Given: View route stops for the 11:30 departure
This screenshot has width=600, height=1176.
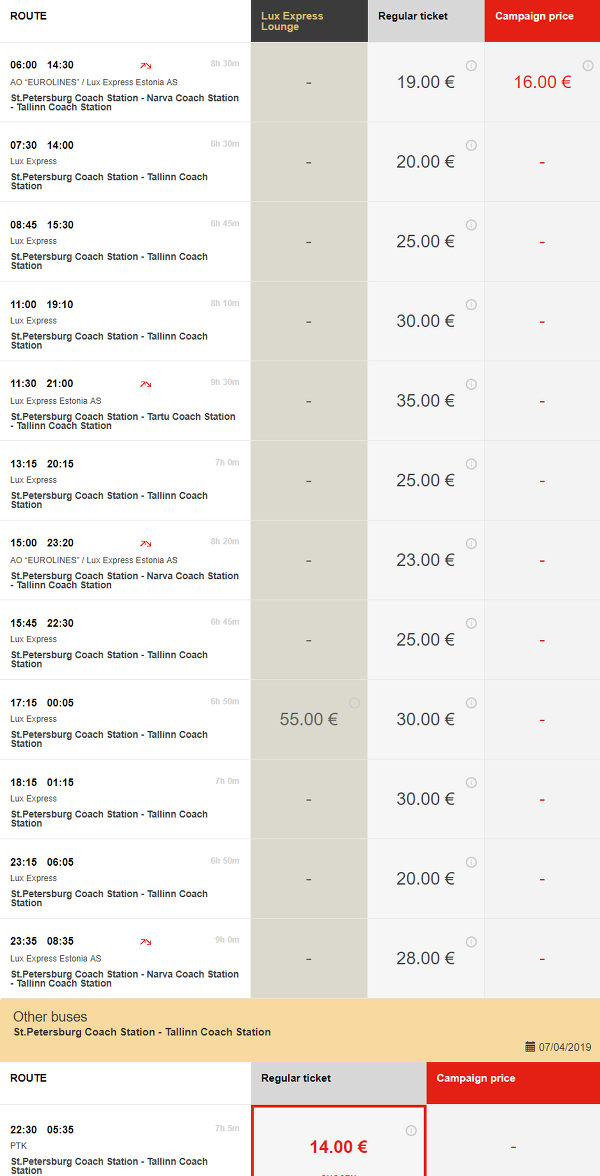Looking at the screenshot, I should coord(146,384).
